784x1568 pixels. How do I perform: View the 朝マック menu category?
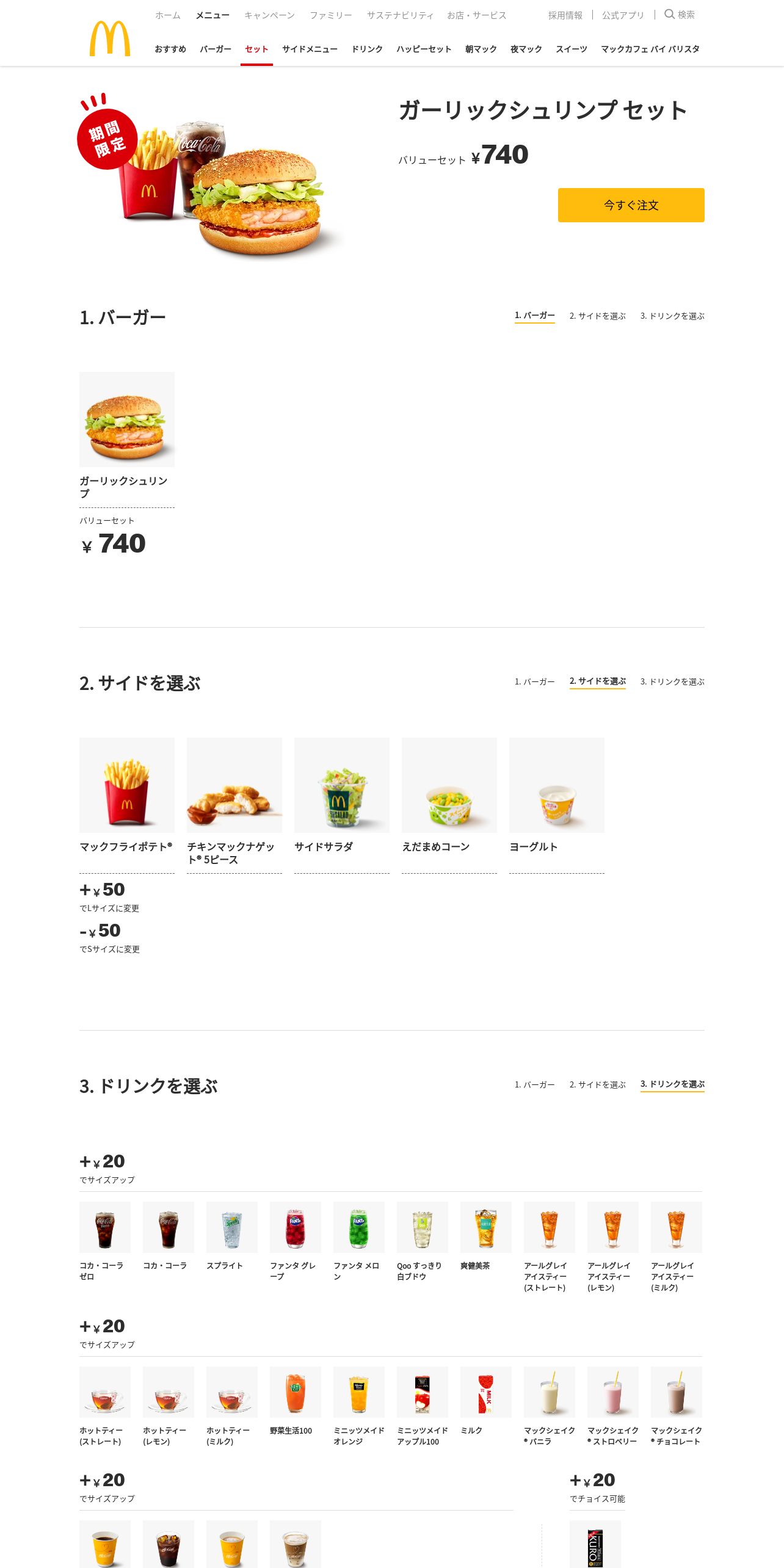481,49
